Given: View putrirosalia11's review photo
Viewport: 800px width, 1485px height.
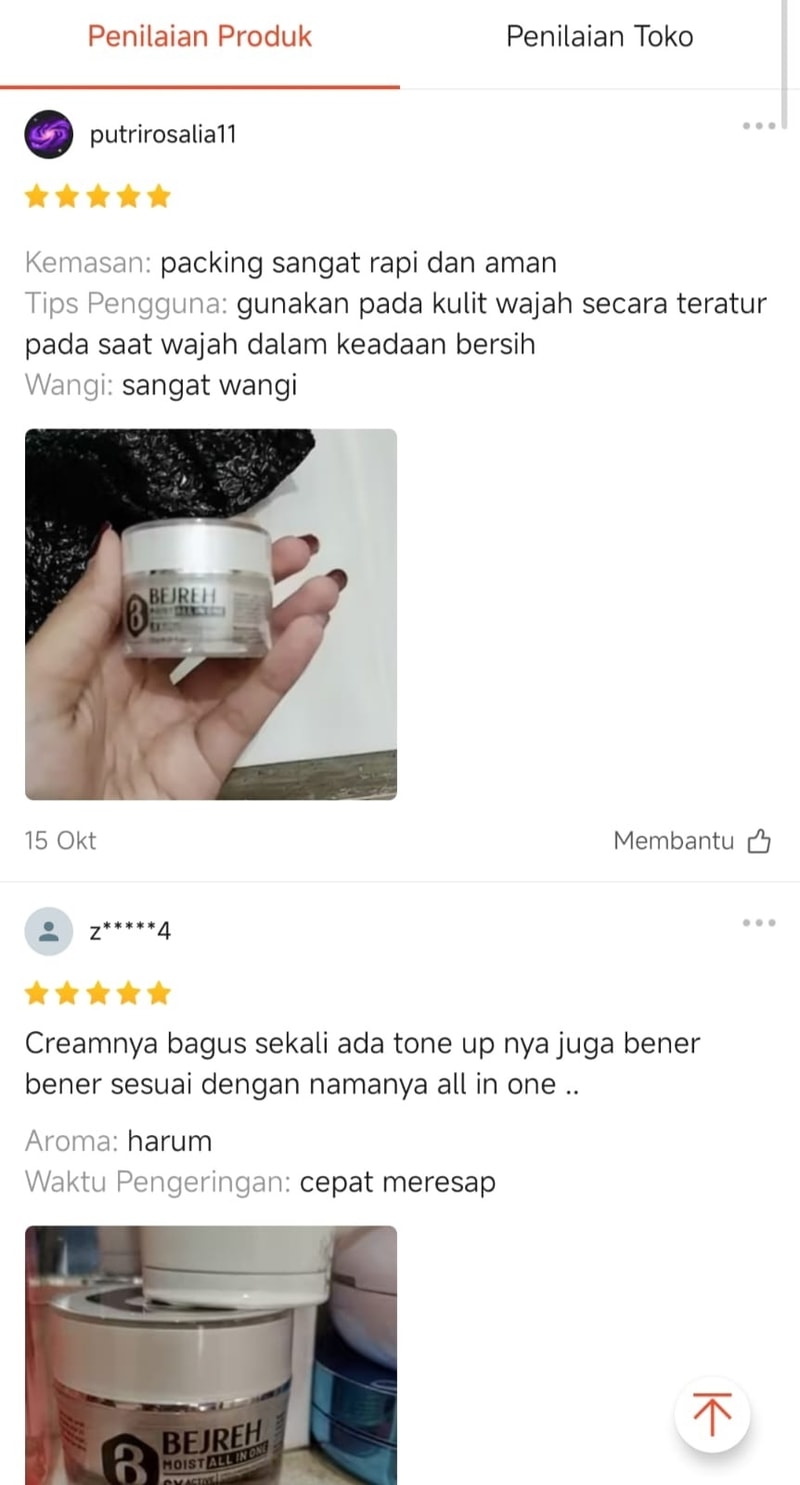Looking at the screenshot, I should 211,614.
